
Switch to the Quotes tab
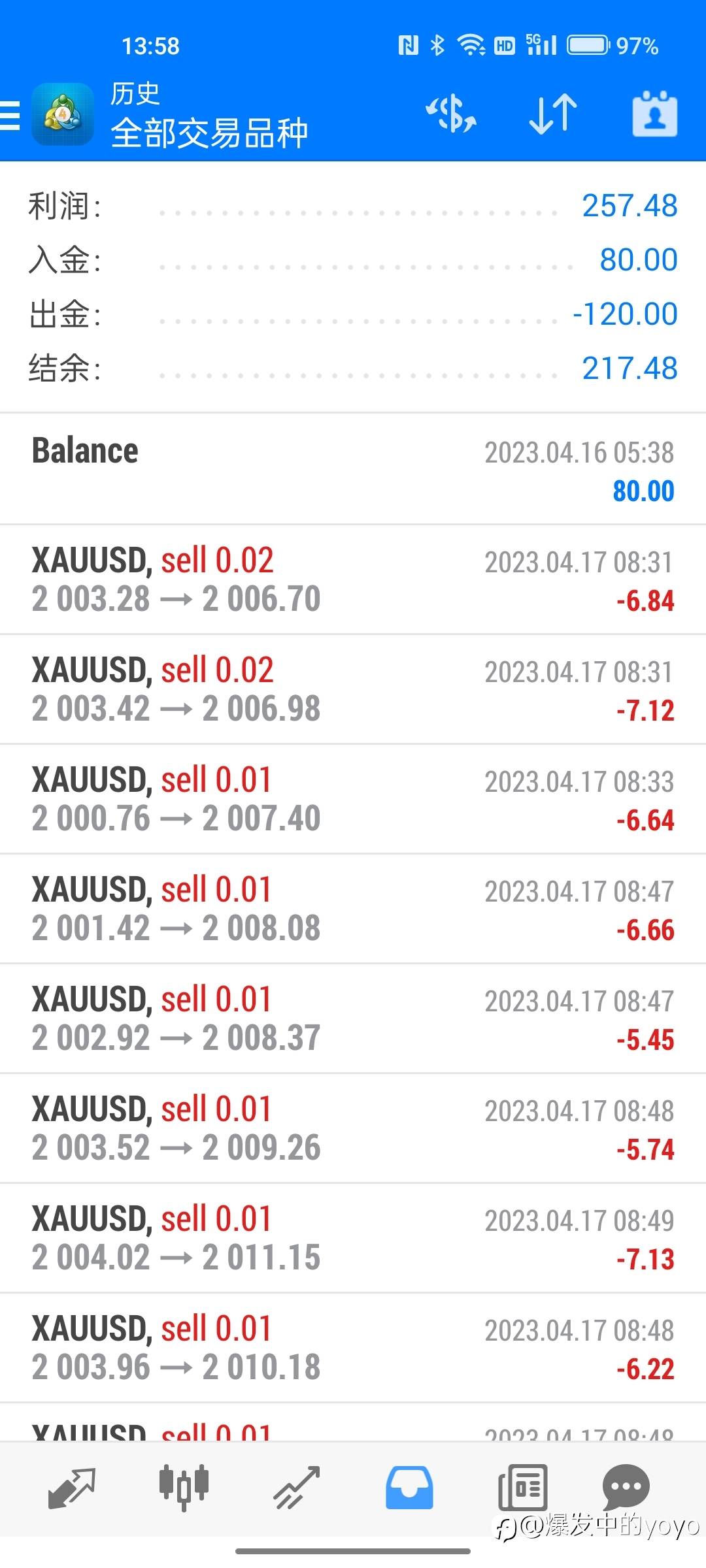pyautogui.click(x=72, y=1487)
